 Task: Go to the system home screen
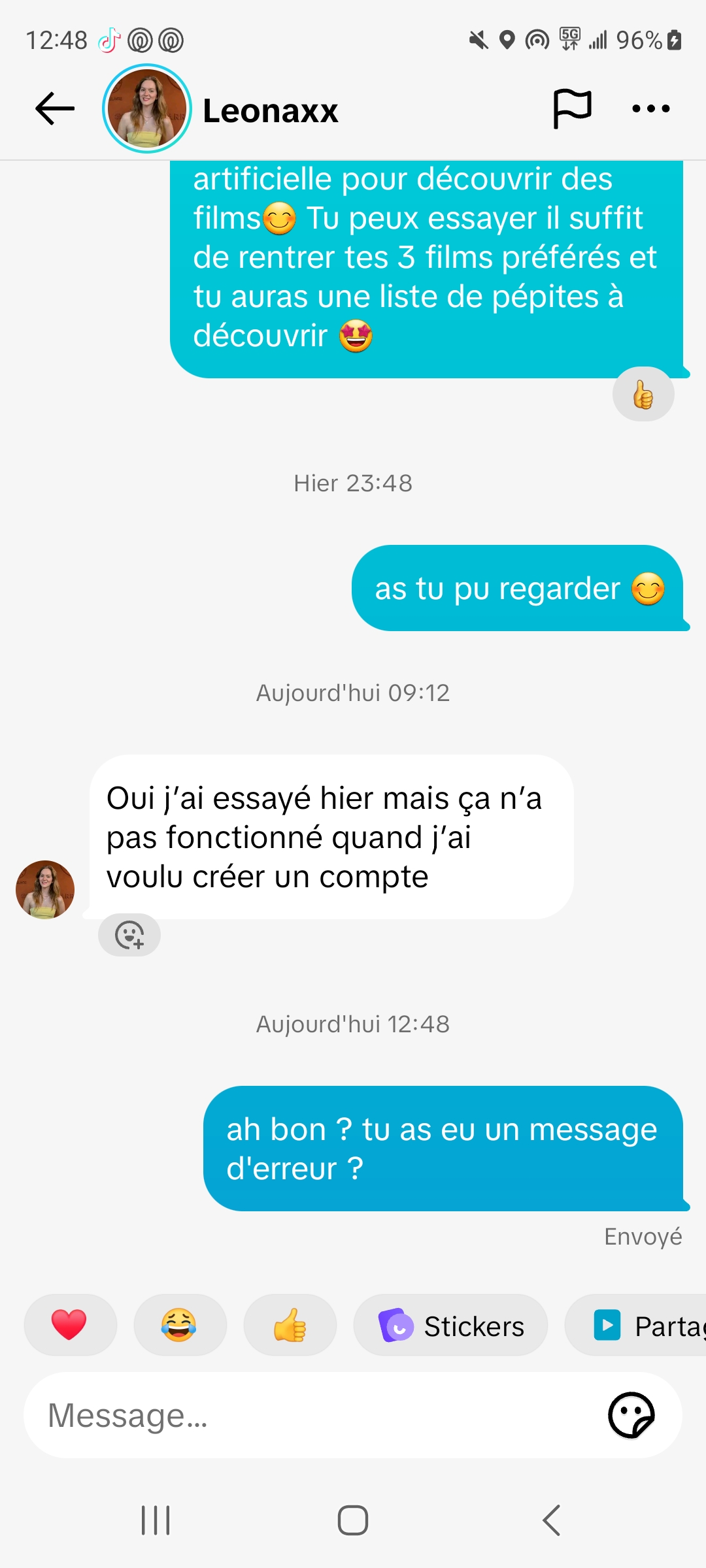(x=353, y=1520)
